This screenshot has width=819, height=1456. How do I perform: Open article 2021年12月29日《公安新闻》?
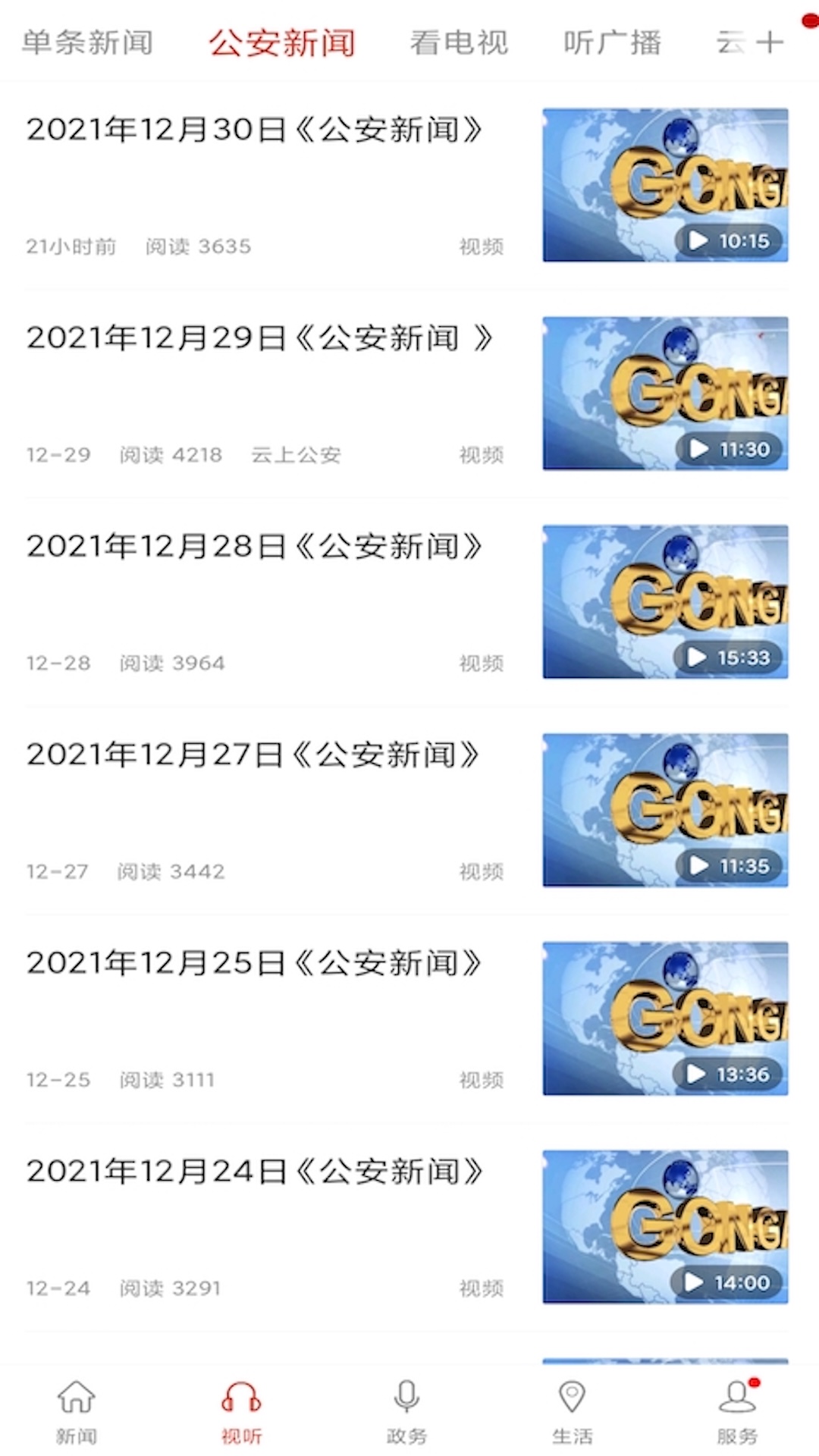pos(259,339)
